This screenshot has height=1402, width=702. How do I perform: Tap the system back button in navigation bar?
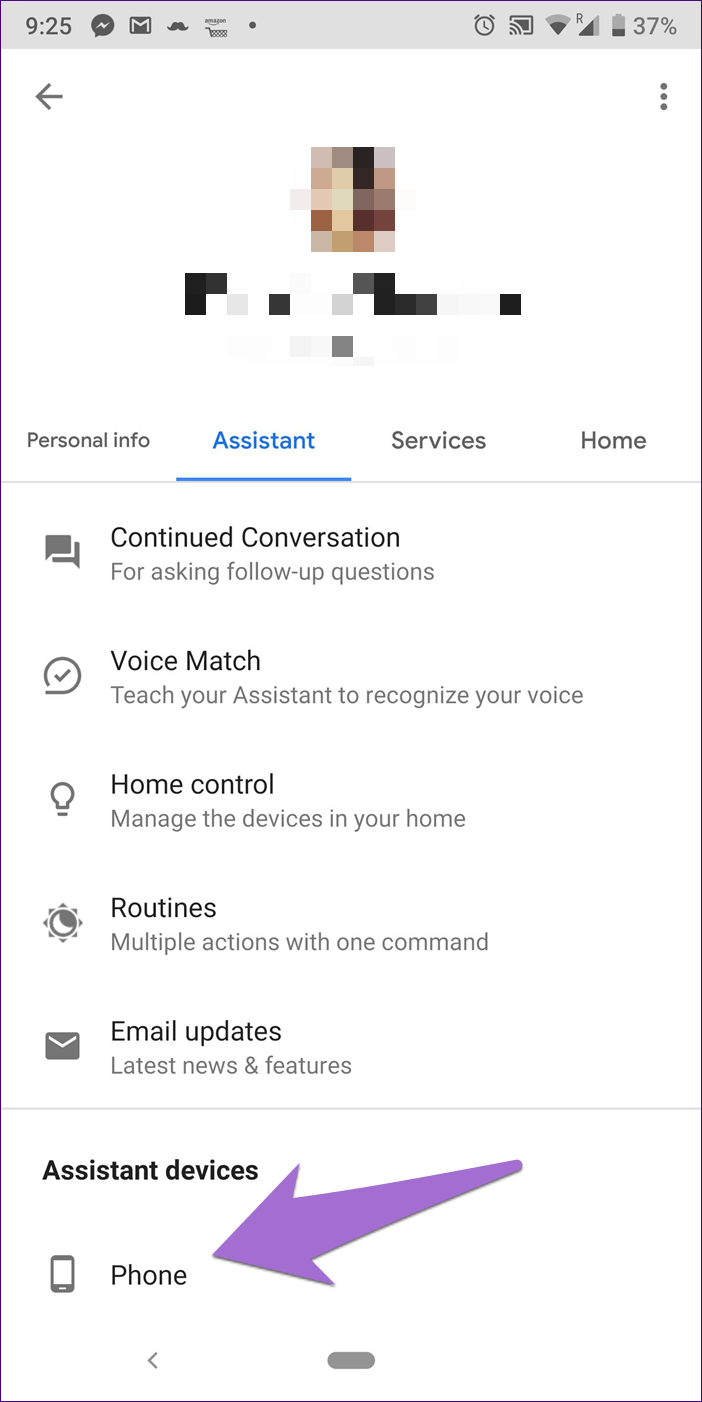point(153,1360)
